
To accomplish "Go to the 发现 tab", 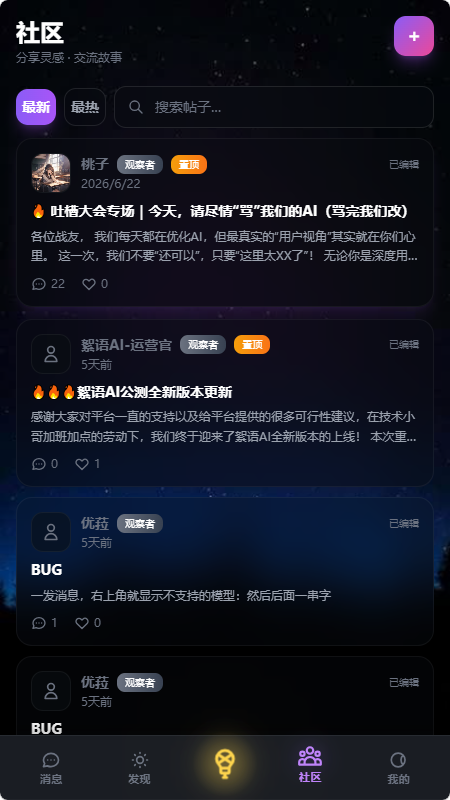I will (x=139, y=768).
